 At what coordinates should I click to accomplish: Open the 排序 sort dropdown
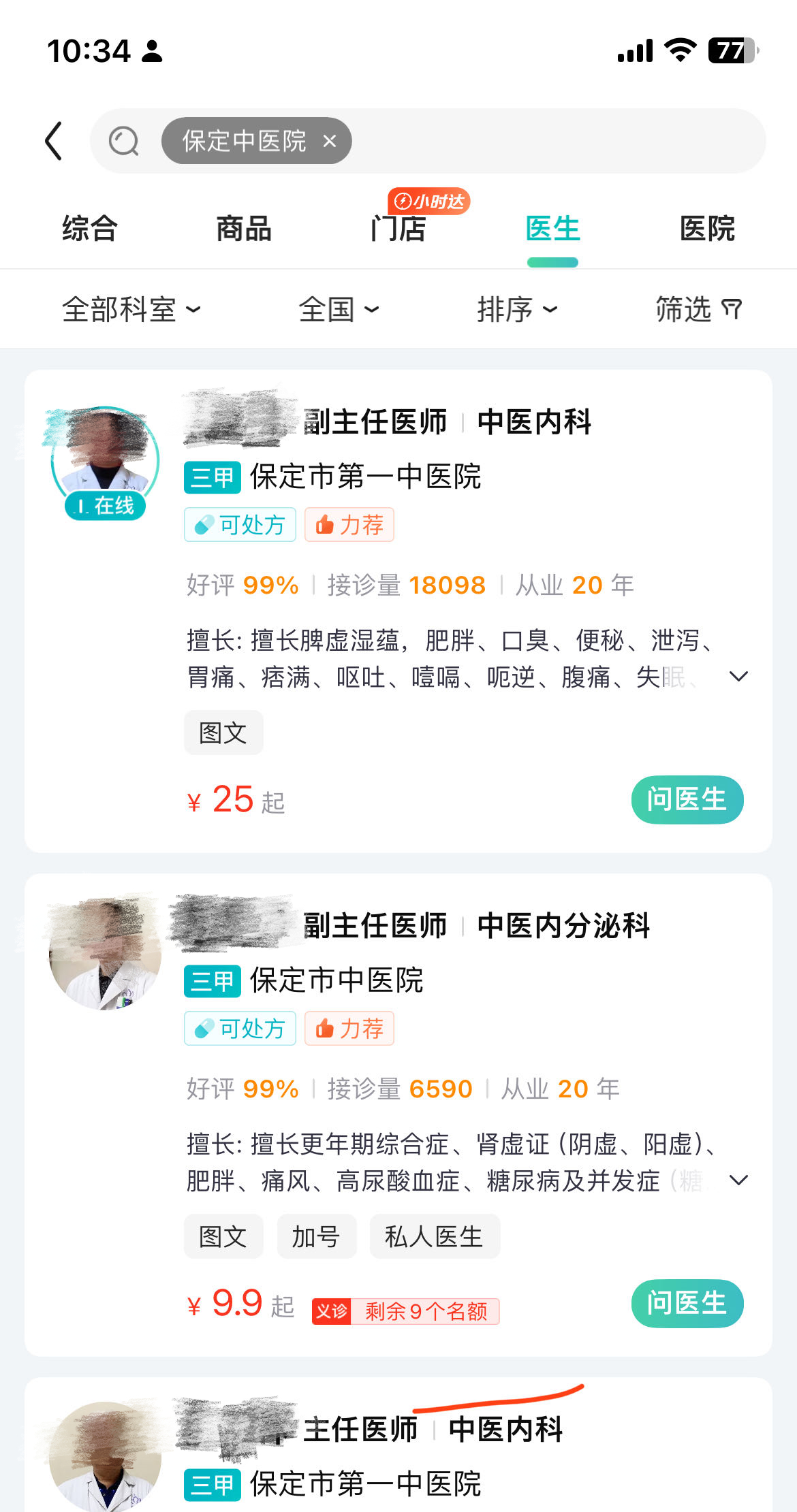516,310
